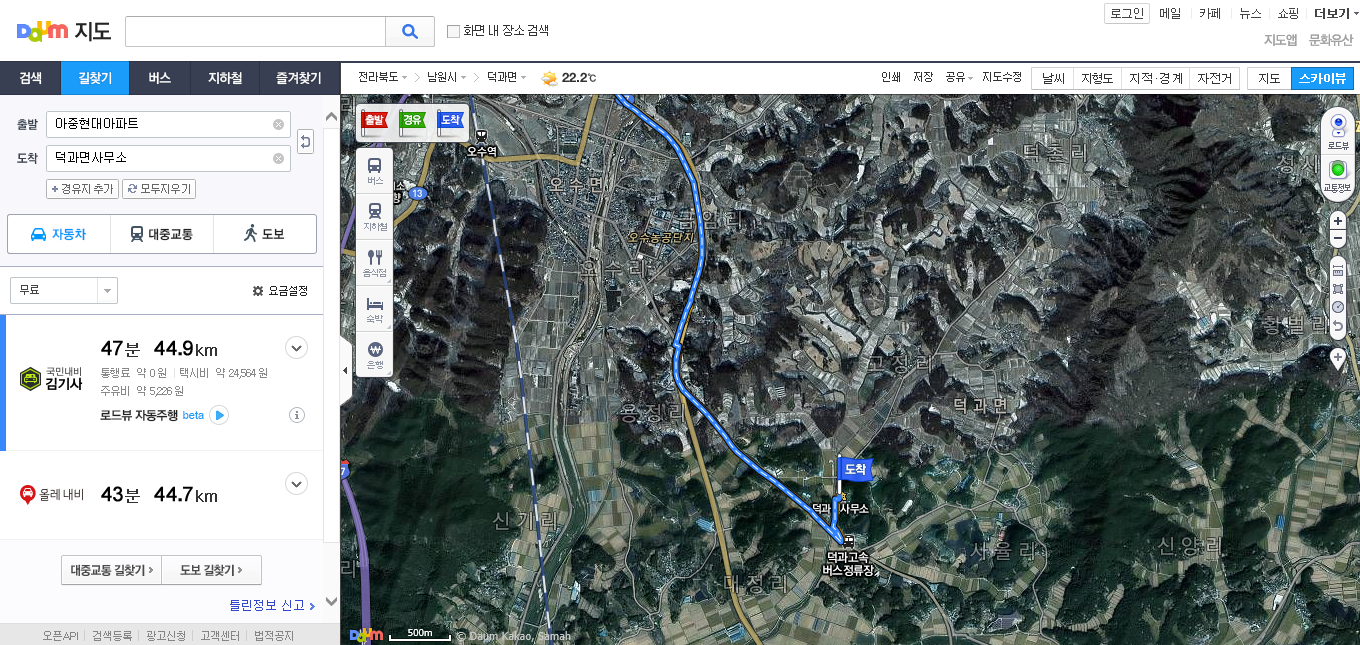Tap the 경유지 추가 button
The width and height of the screenshot is (1360, 645).
pyautogui.click(x=82, y=189)
